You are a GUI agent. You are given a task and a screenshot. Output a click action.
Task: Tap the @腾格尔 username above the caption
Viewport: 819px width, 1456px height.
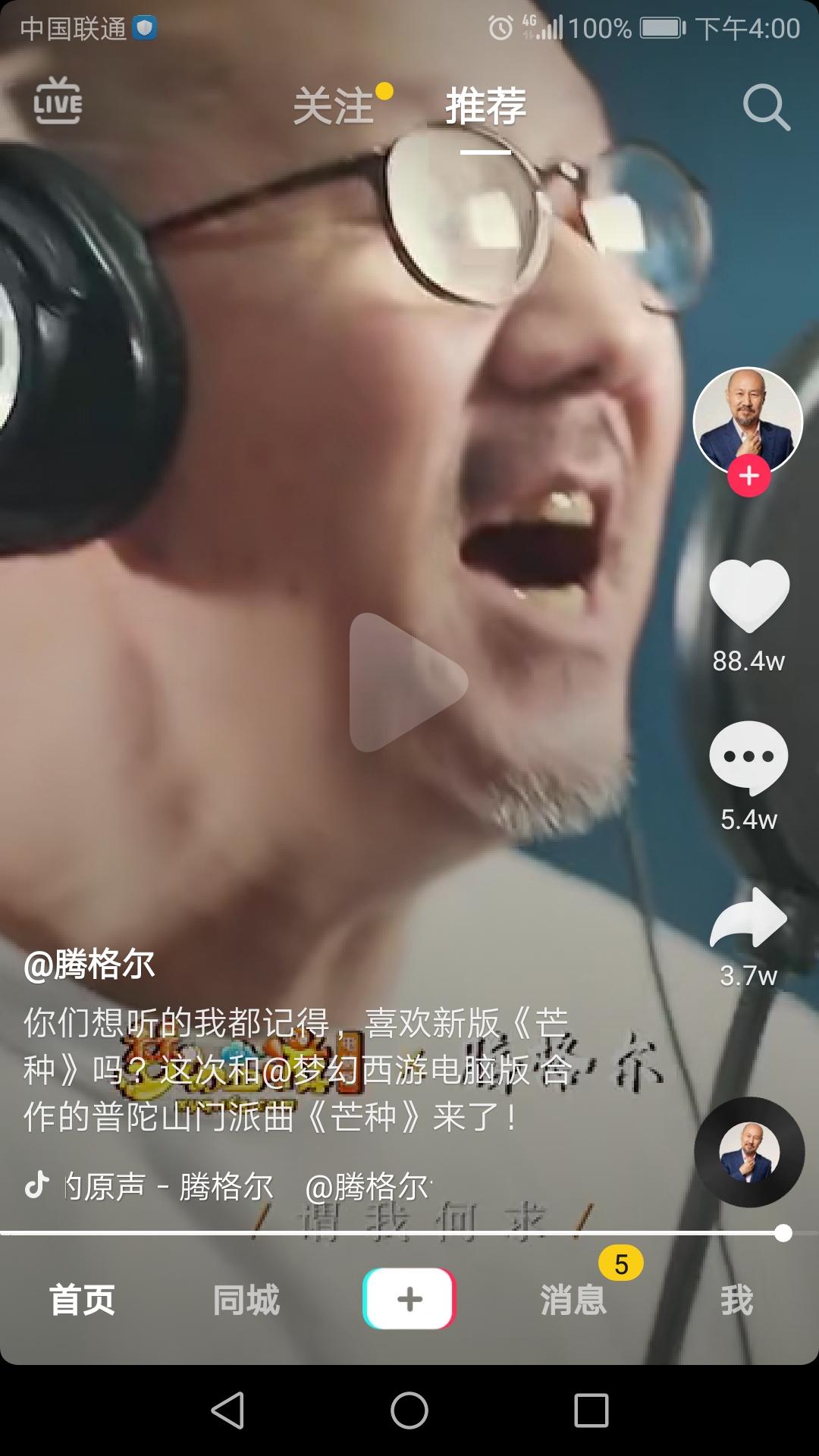click(x=89, y=965)
